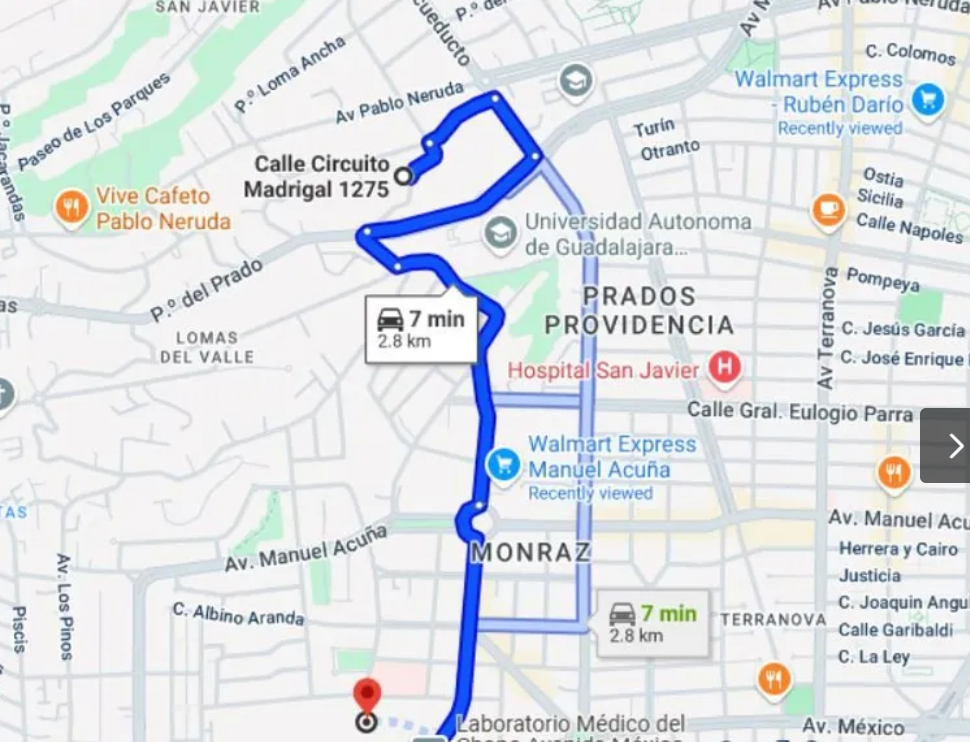Tap the red destination pin
Image resolution: width=970 pixels, height=742 pixels.
[367, 695]
